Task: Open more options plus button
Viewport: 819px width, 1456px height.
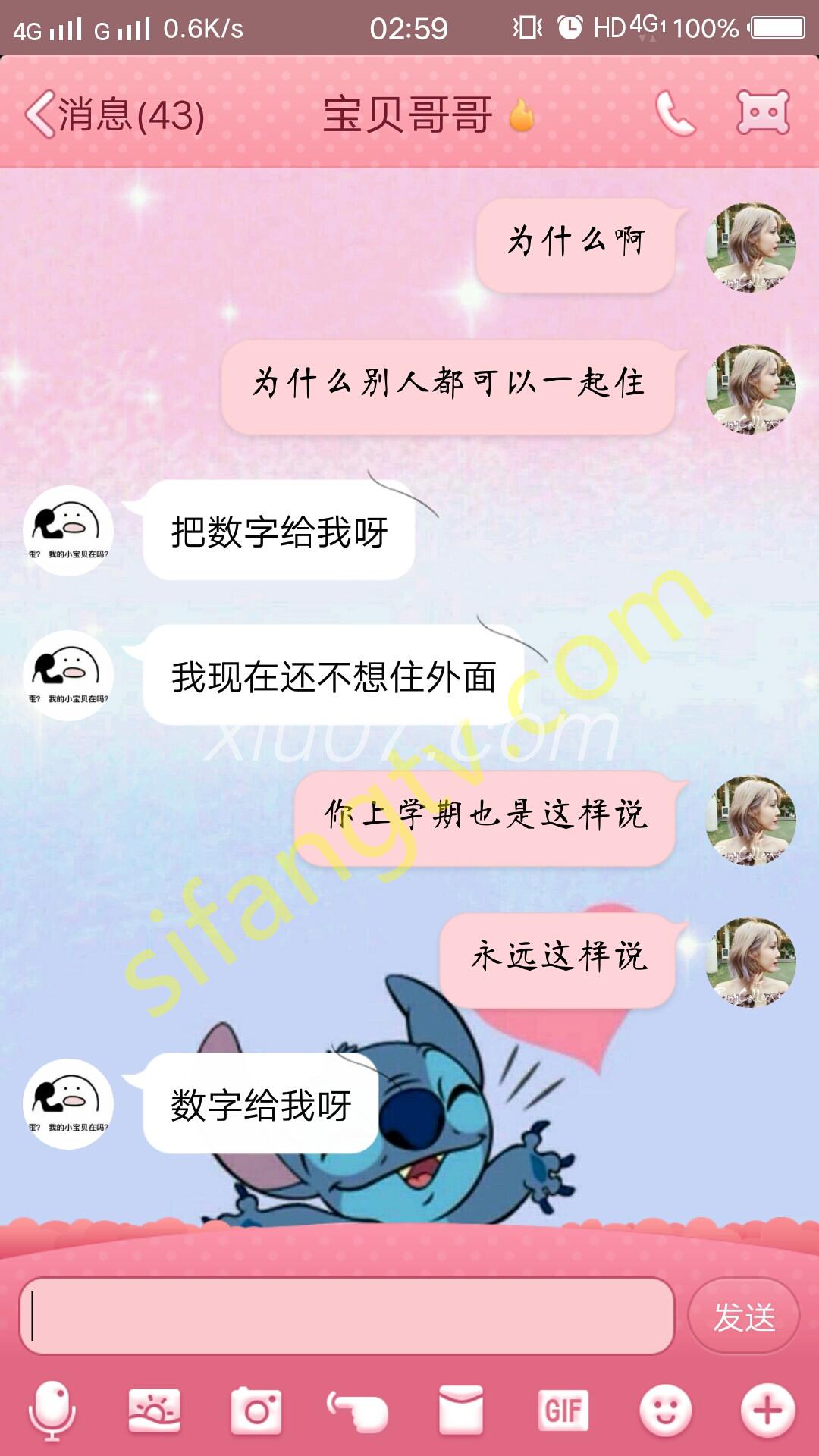Action: (x=767, y=1410)
